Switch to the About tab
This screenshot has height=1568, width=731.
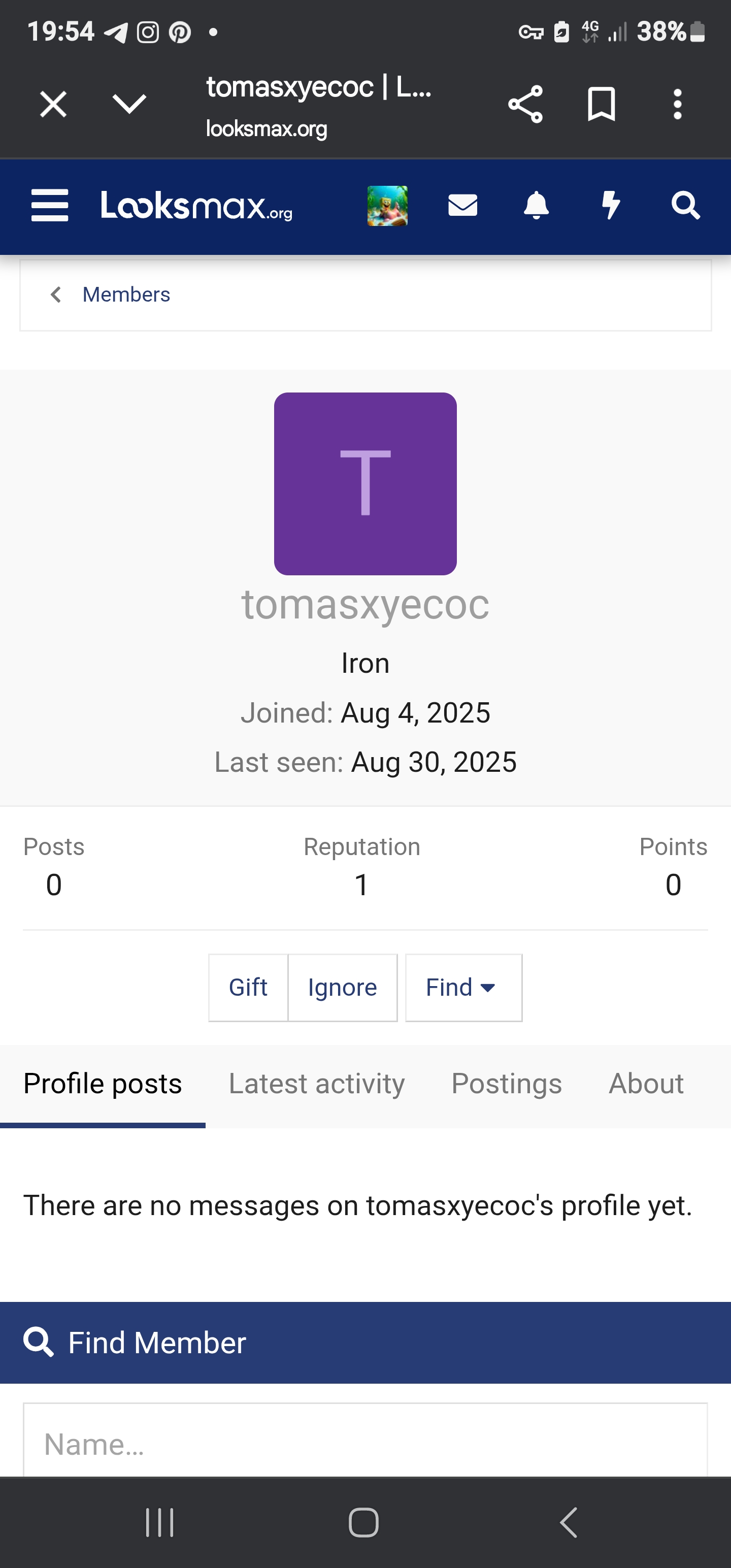pos(646,1084)
